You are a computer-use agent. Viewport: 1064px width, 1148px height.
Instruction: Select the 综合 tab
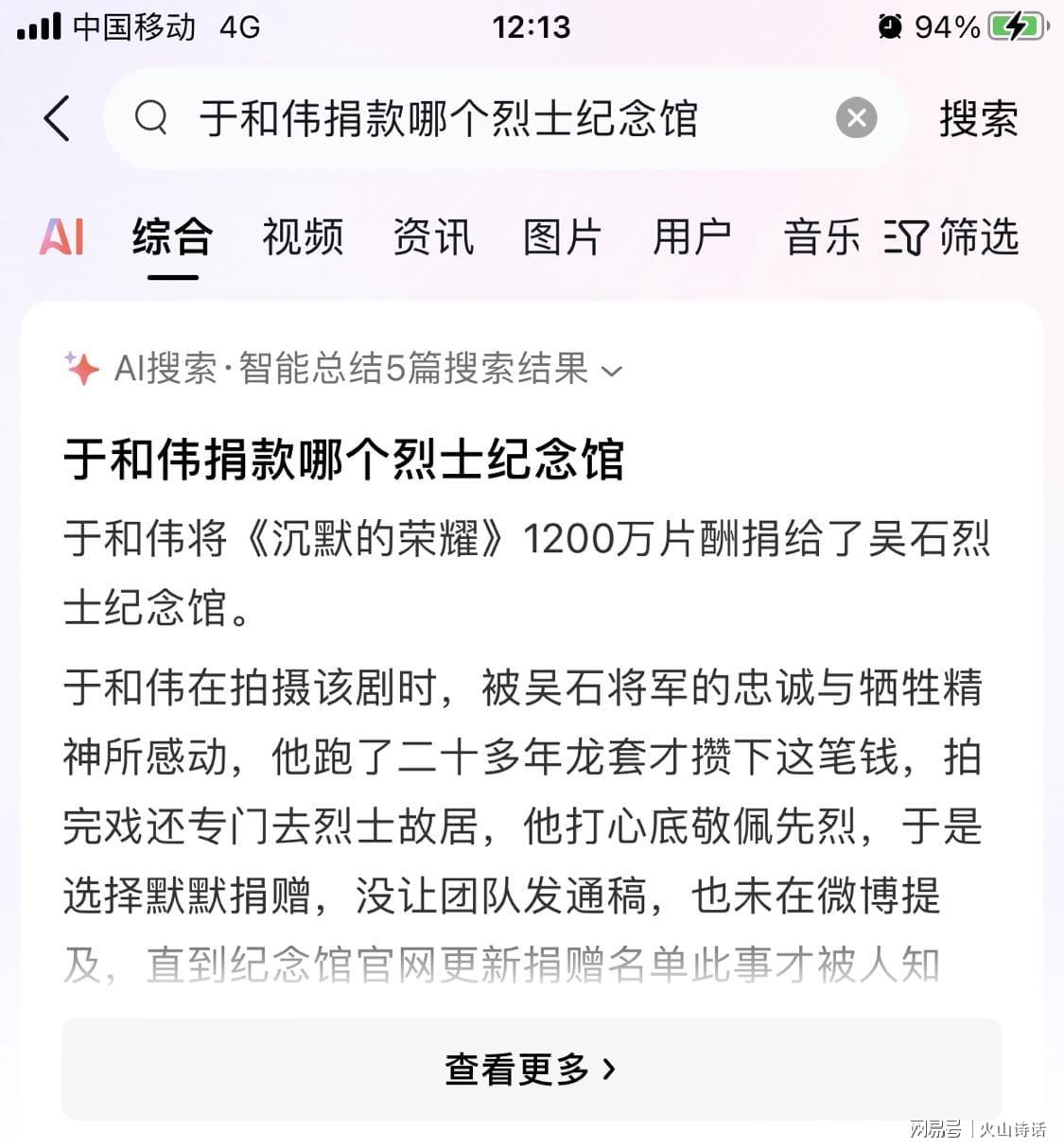tap(172, 236)
